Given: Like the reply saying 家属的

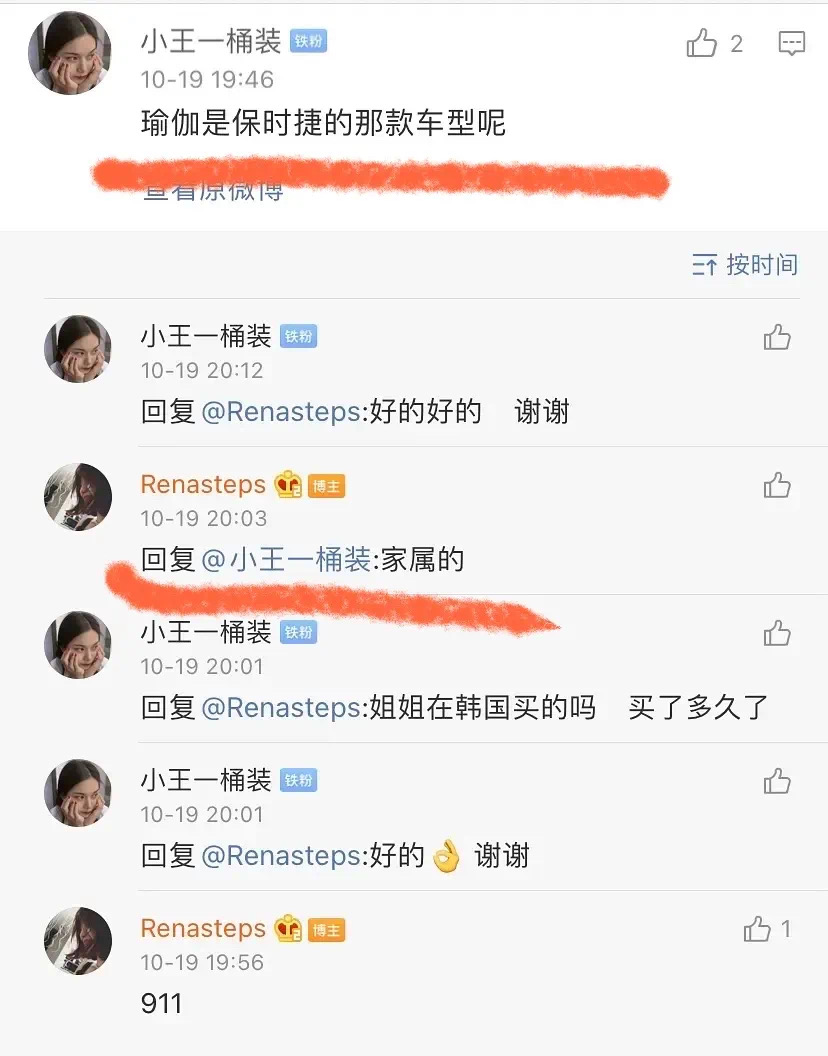Looking at the screenshot, I should (x=777, y=485).
